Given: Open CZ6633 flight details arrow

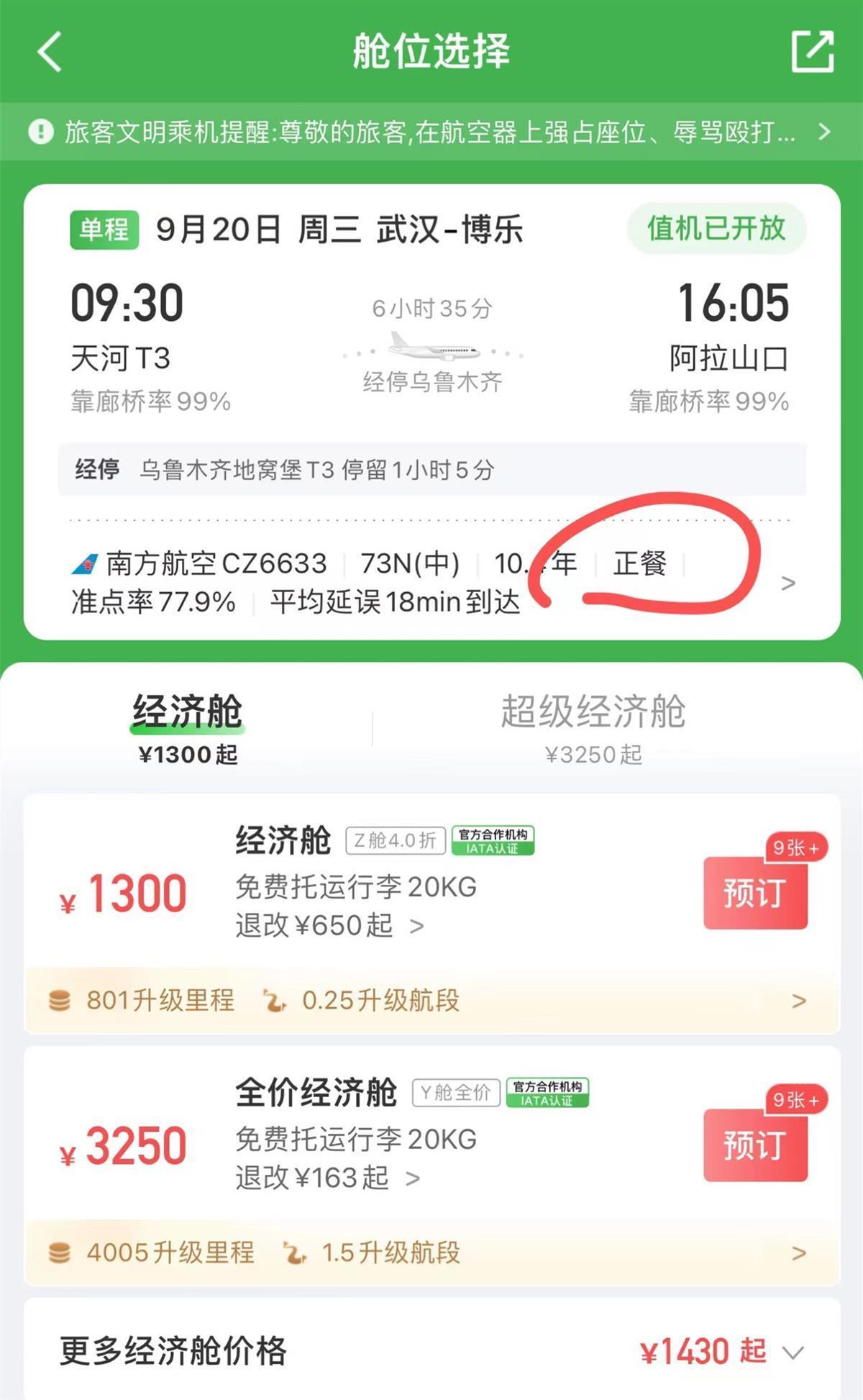Looking at the screenshot, I should point(788,583).
